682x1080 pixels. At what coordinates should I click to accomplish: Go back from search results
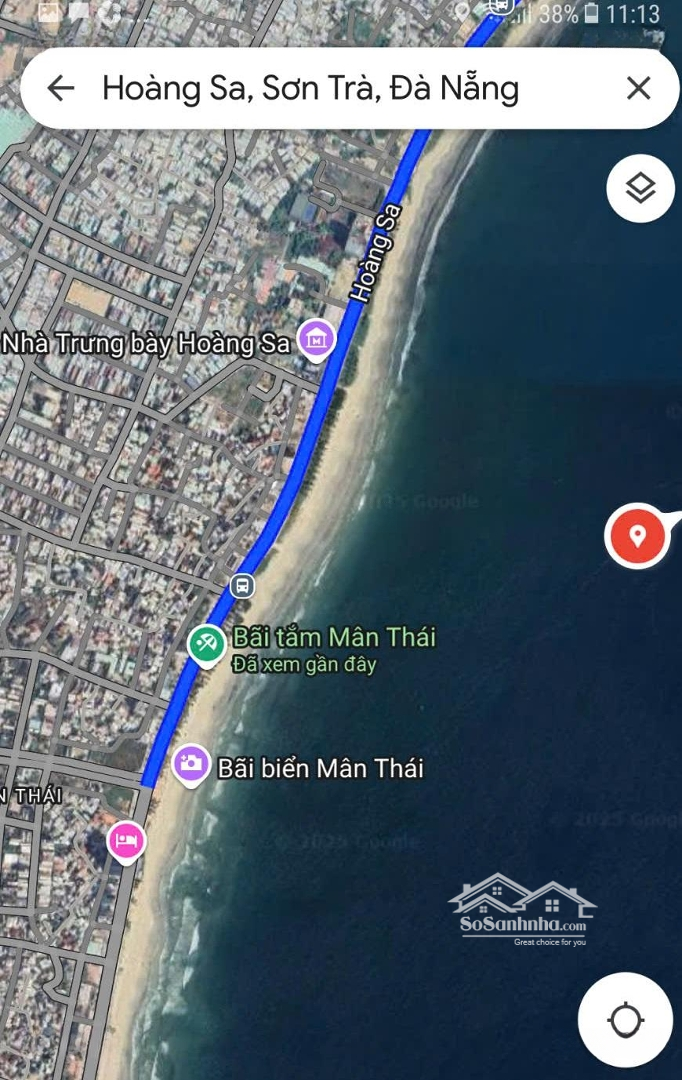tap(61, 89)
